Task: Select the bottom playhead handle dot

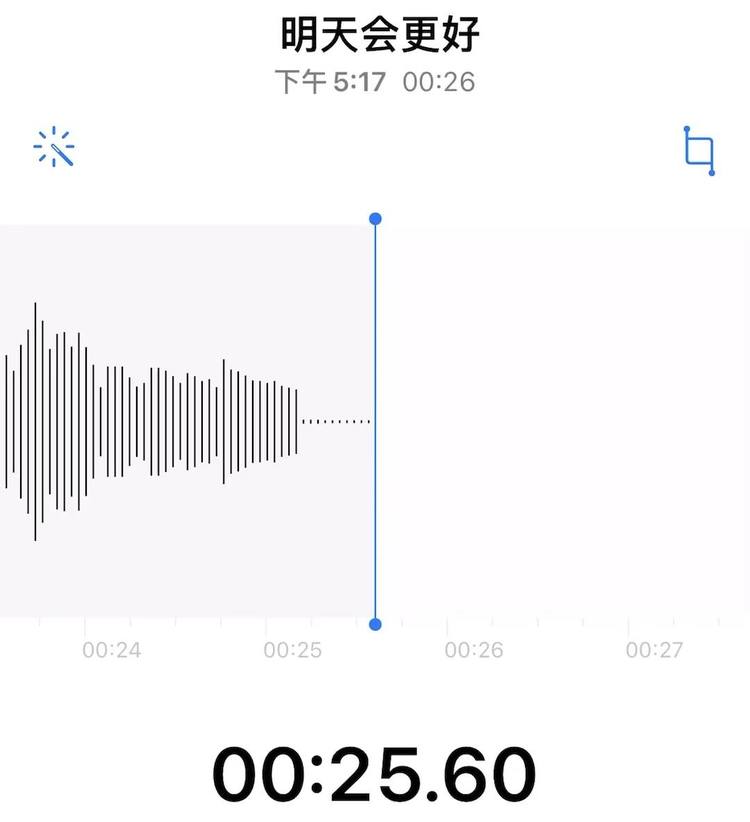Action: (x=375, y=627)
